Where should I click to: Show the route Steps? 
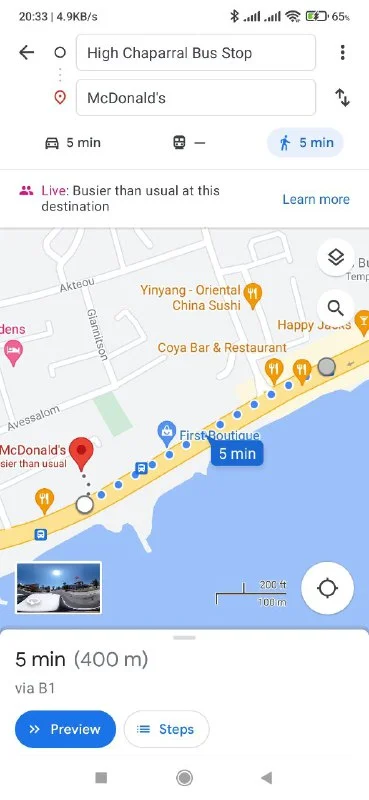[166, 729]
